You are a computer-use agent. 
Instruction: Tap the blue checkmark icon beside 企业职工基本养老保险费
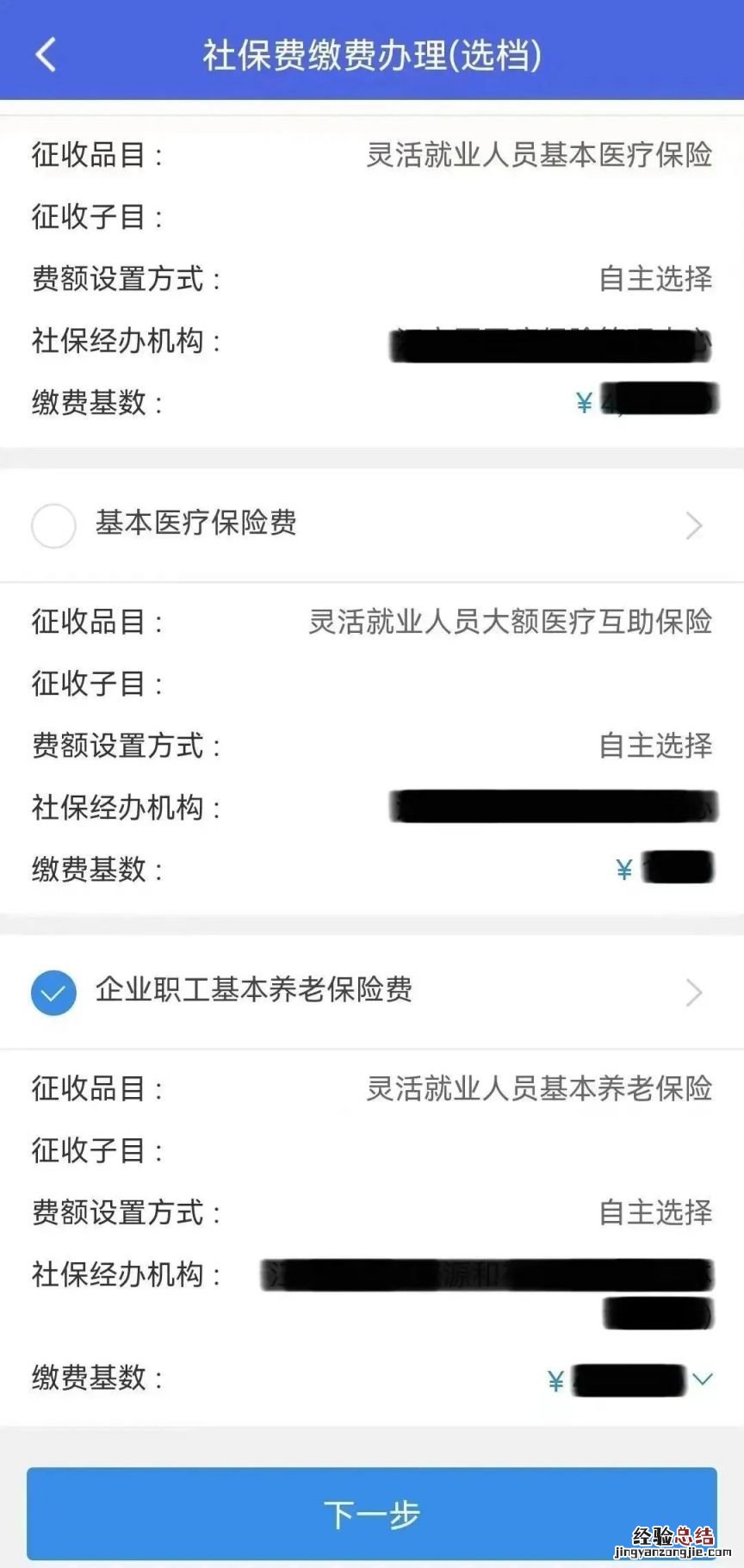pyautogui.click(x=53, y=992)
